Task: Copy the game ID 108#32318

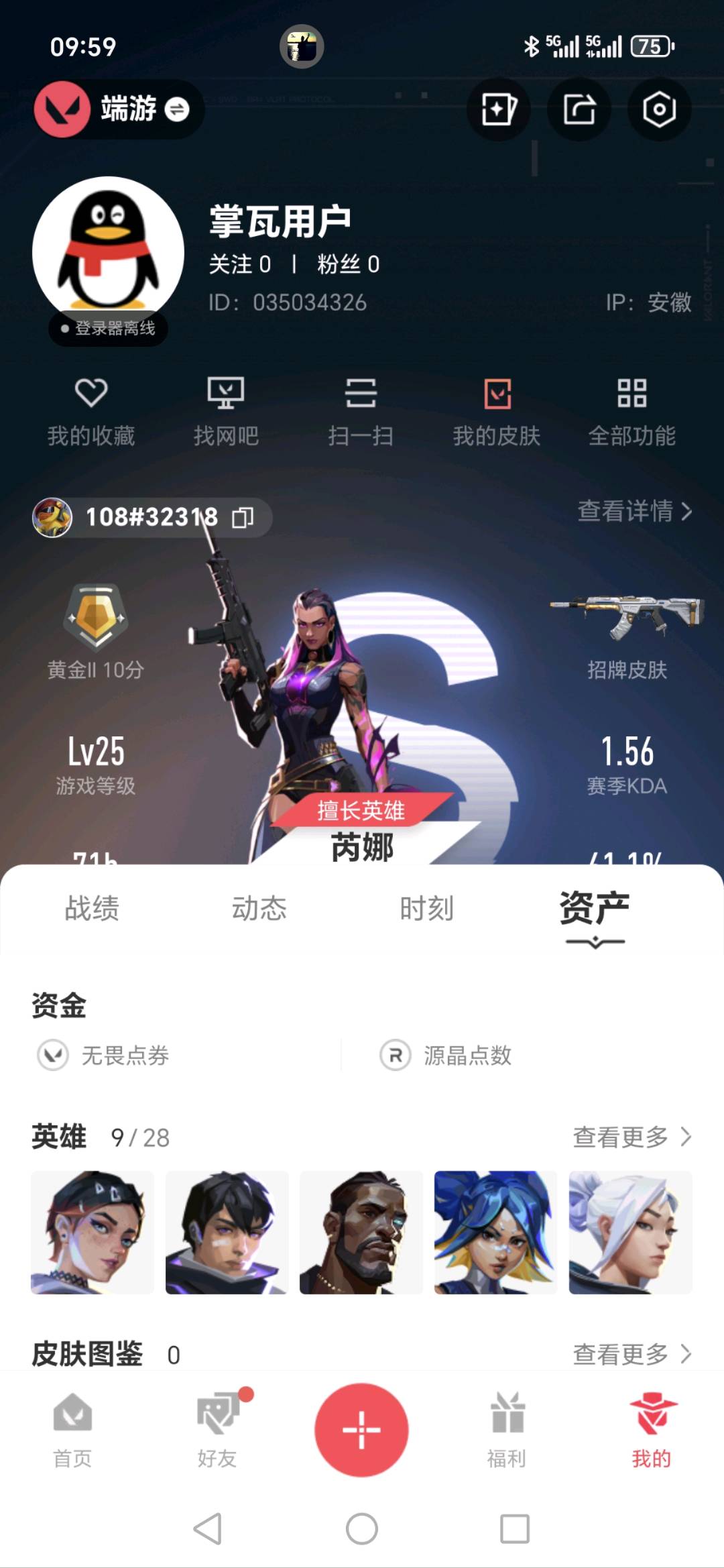Action: click(x=243, y=517)
